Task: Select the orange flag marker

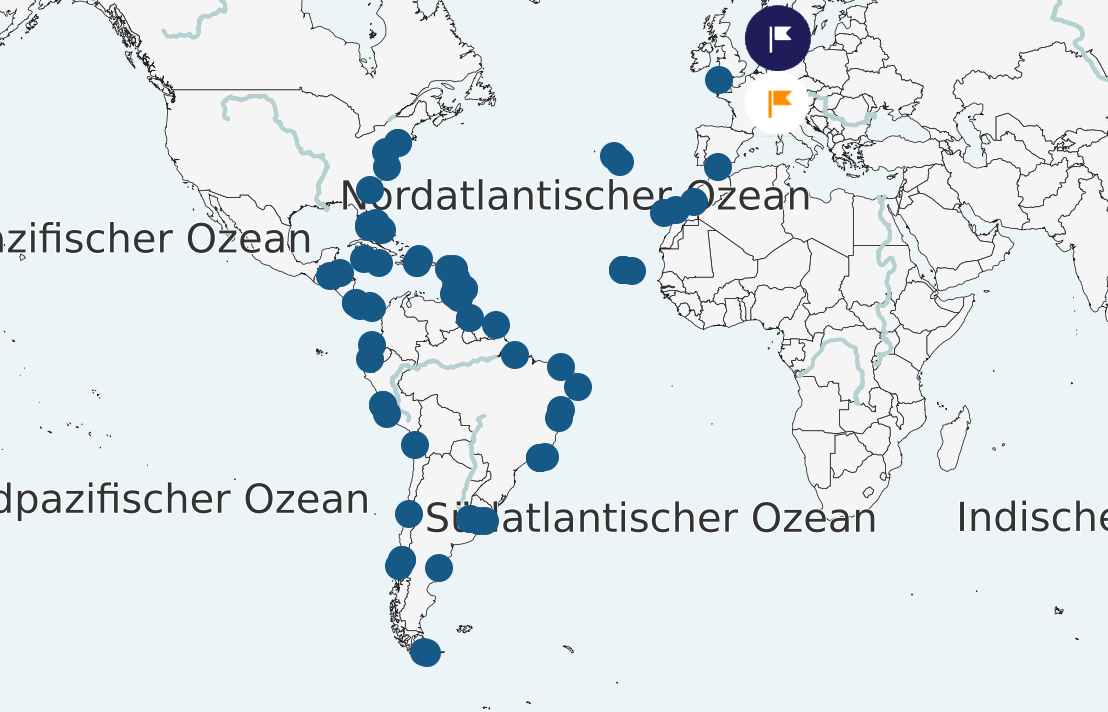Action: point(778,102)
